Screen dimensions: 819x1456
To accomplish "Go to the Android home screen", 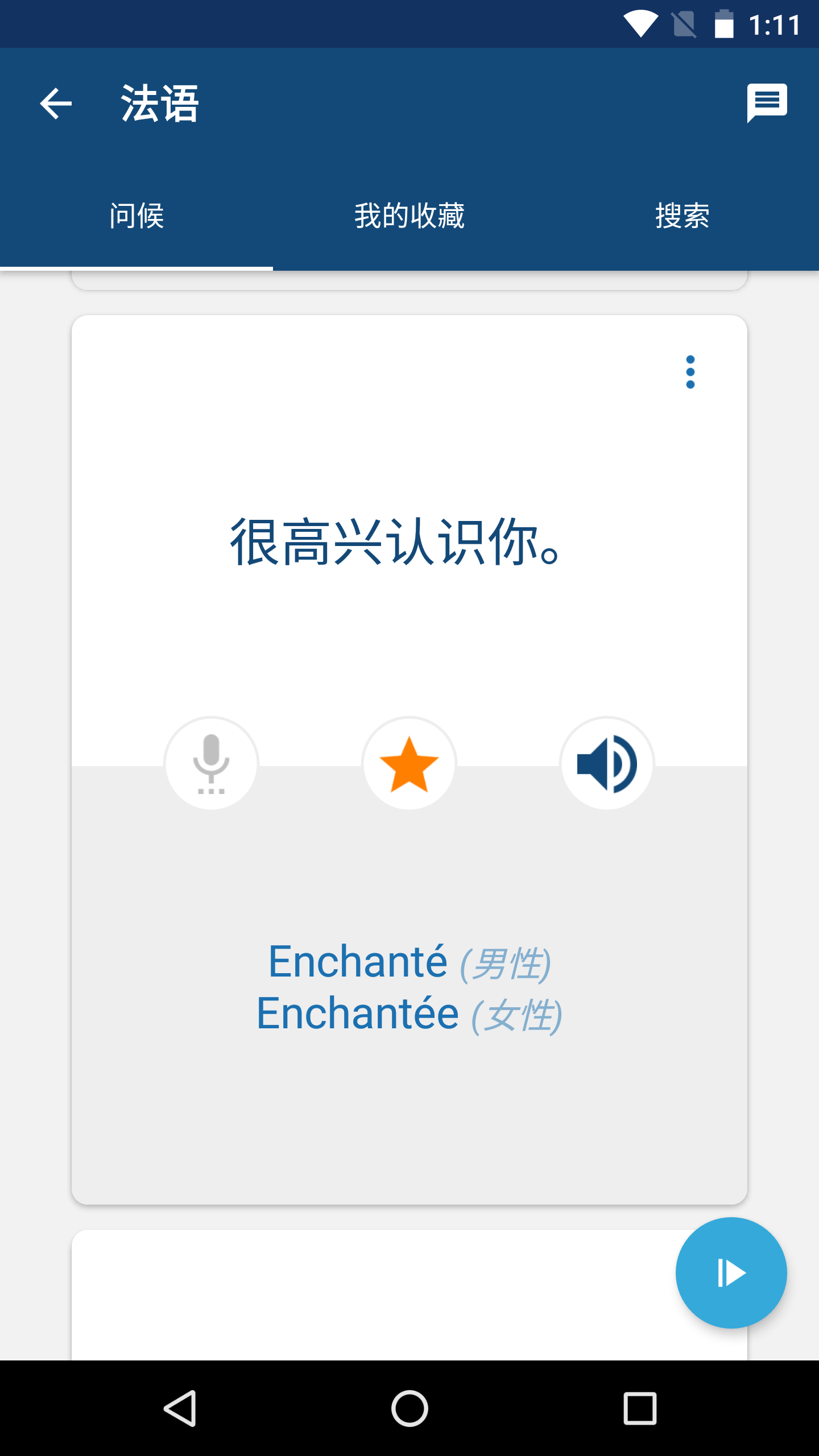I will [x=409, y=1408].
